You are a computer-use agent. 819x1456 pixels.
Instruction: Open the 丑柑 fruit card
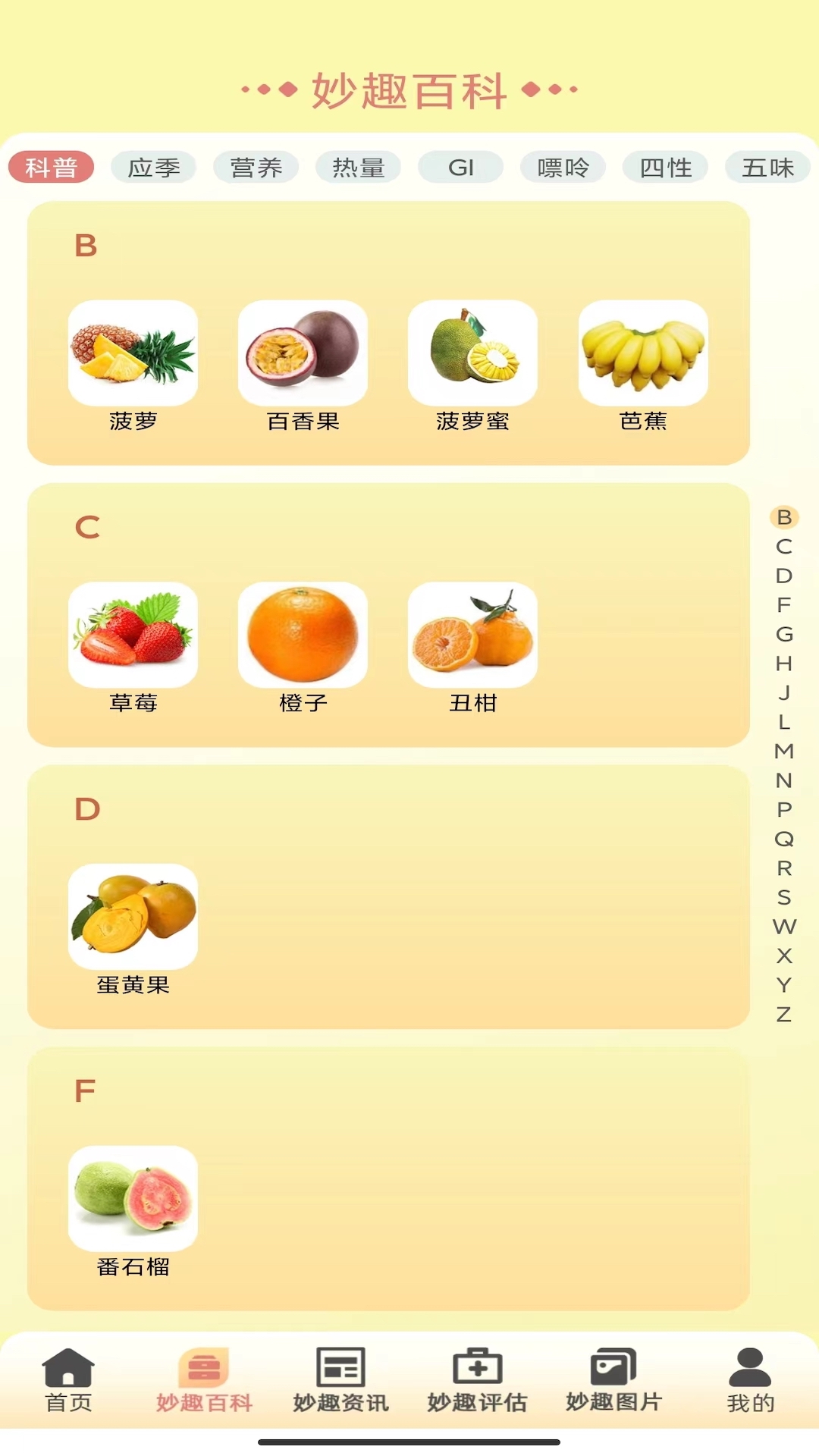tap(472, 649)
